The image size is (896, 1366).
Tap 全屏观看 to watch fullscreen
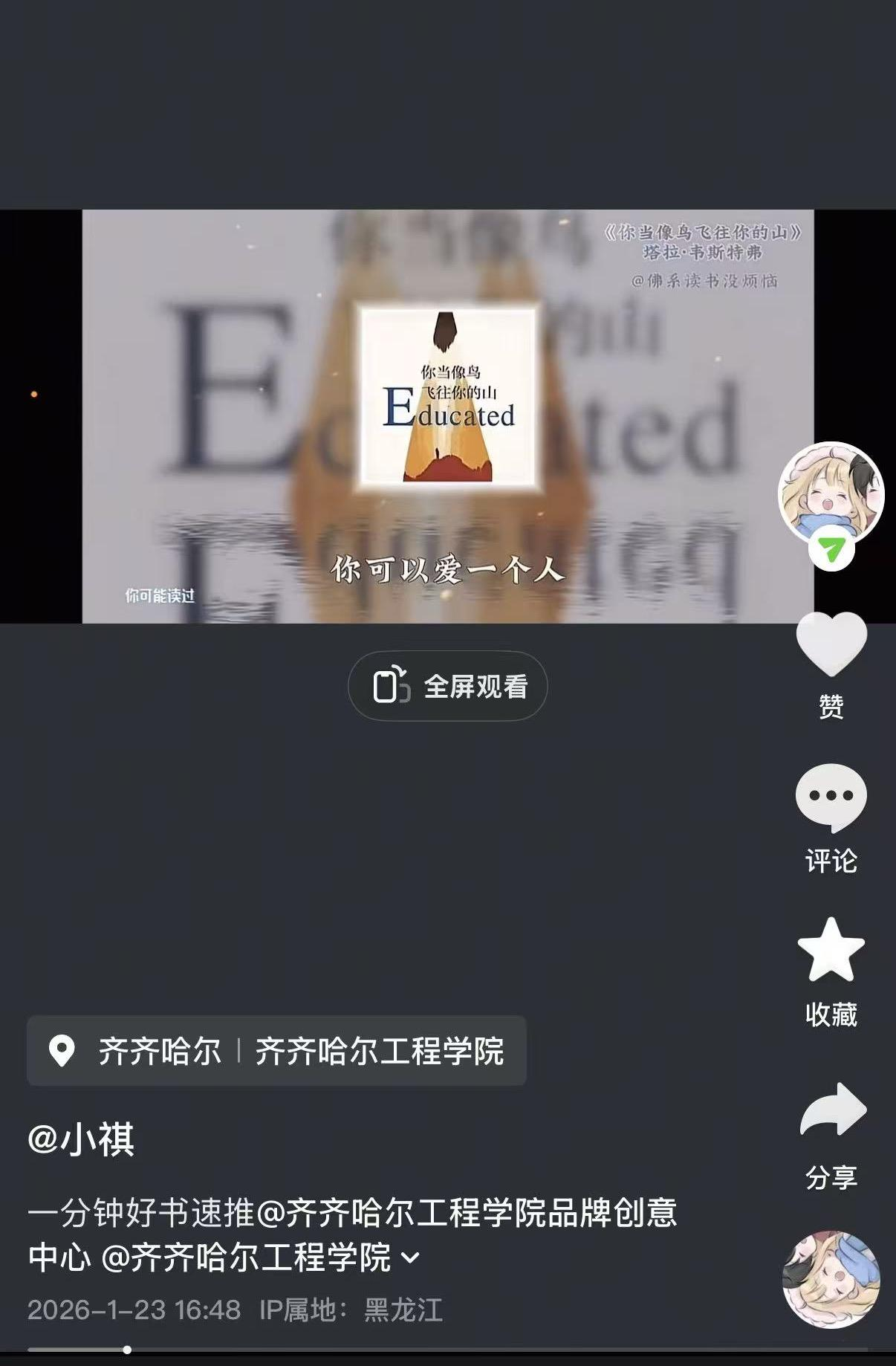click(x=448, y=686)
